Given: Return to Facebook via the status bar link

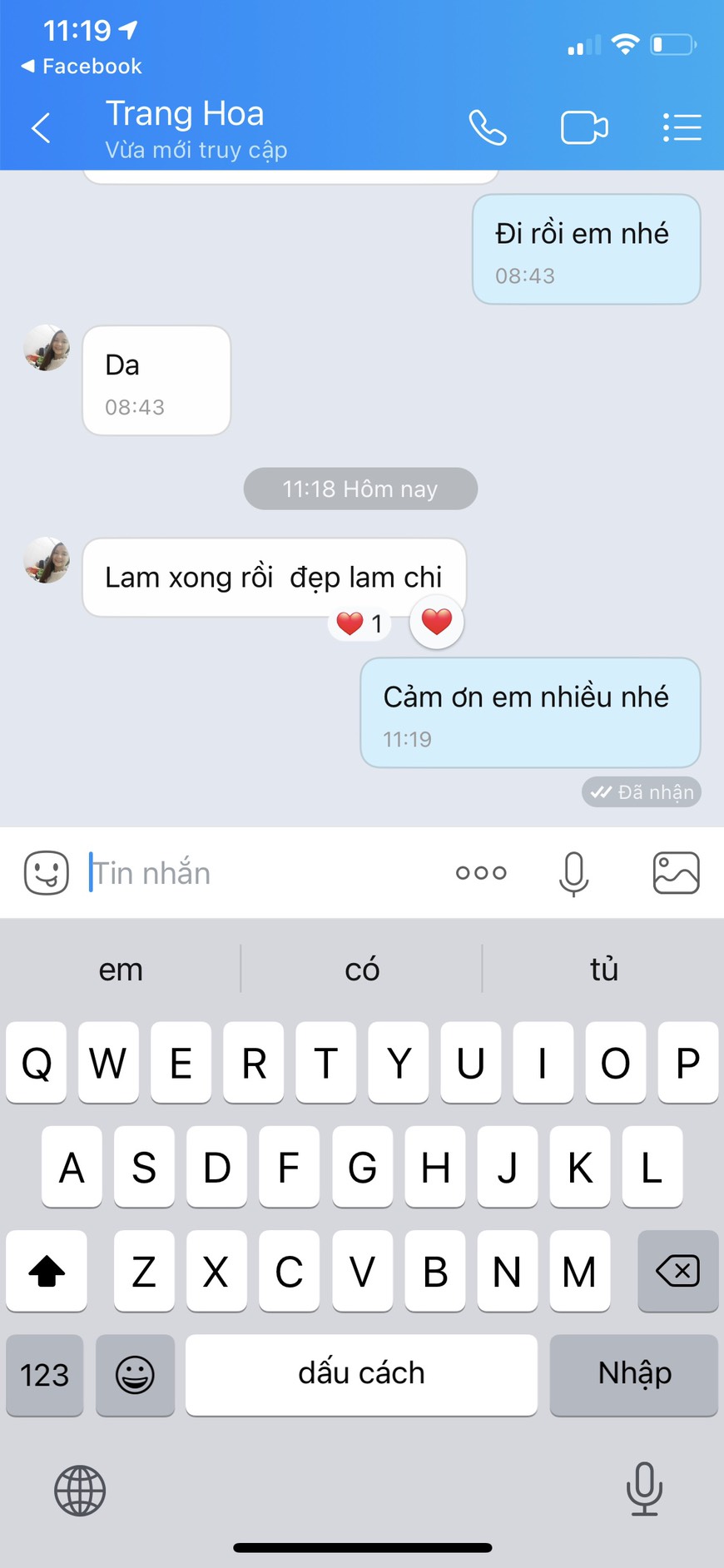Looking at the screenshot, I should click(81, 67).
